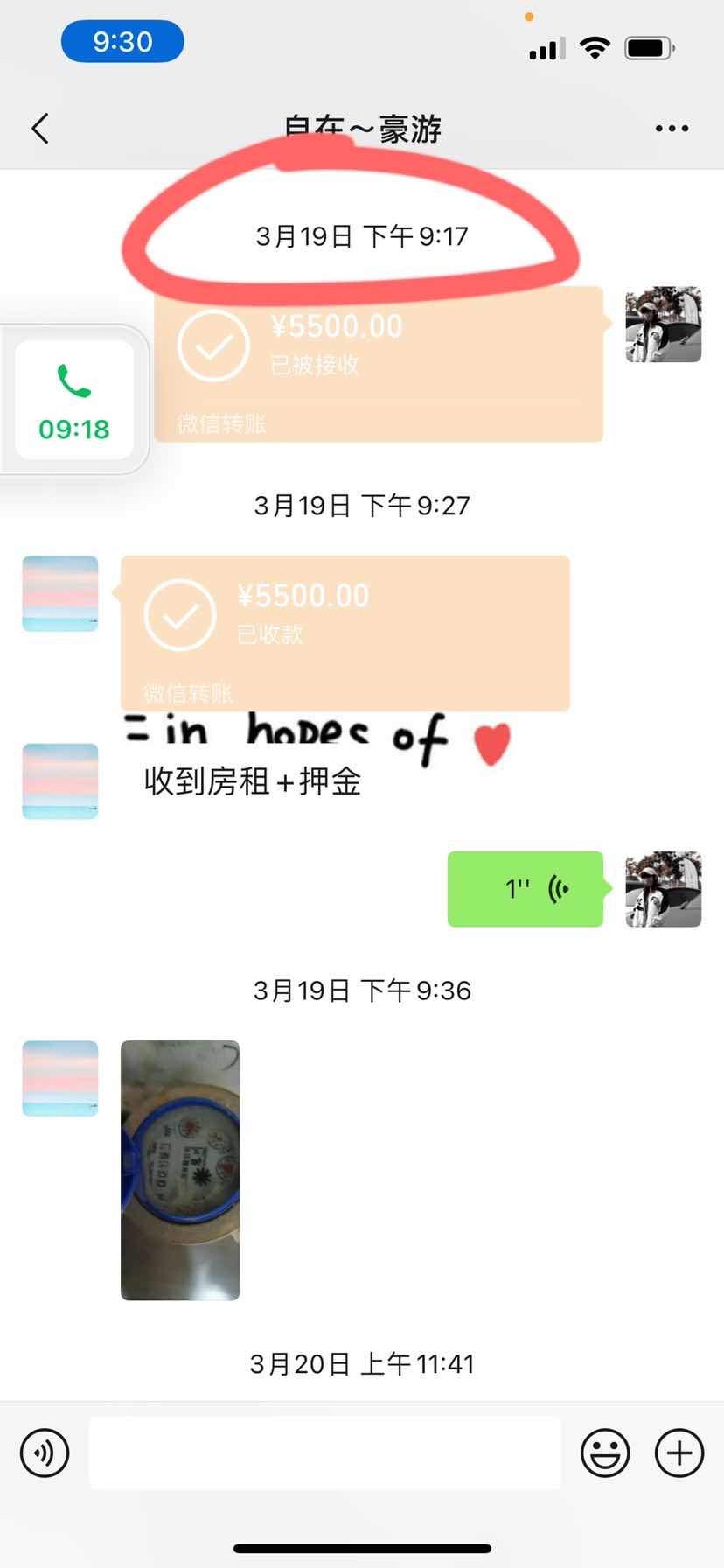Go back to the chat list
Screen dimensions: 724x1568
click(40, 129)
